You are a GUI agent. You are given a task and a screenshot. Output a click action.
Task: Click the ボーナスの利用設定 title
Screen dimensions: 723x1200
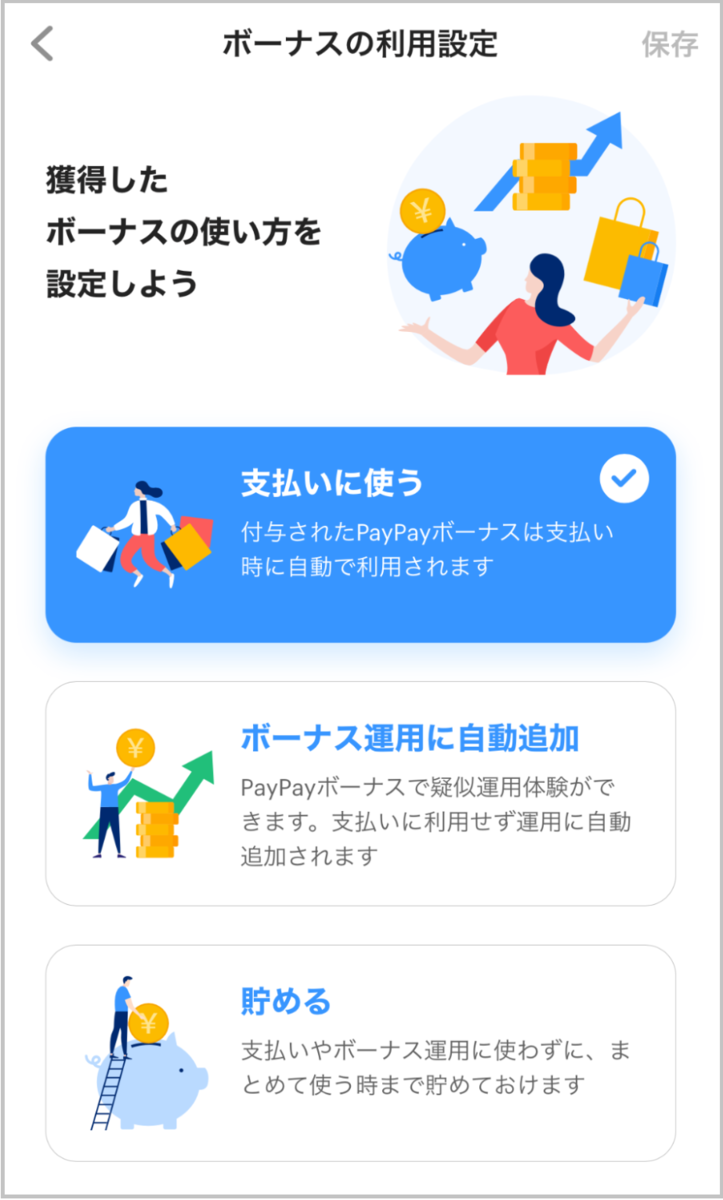[361, 44]
